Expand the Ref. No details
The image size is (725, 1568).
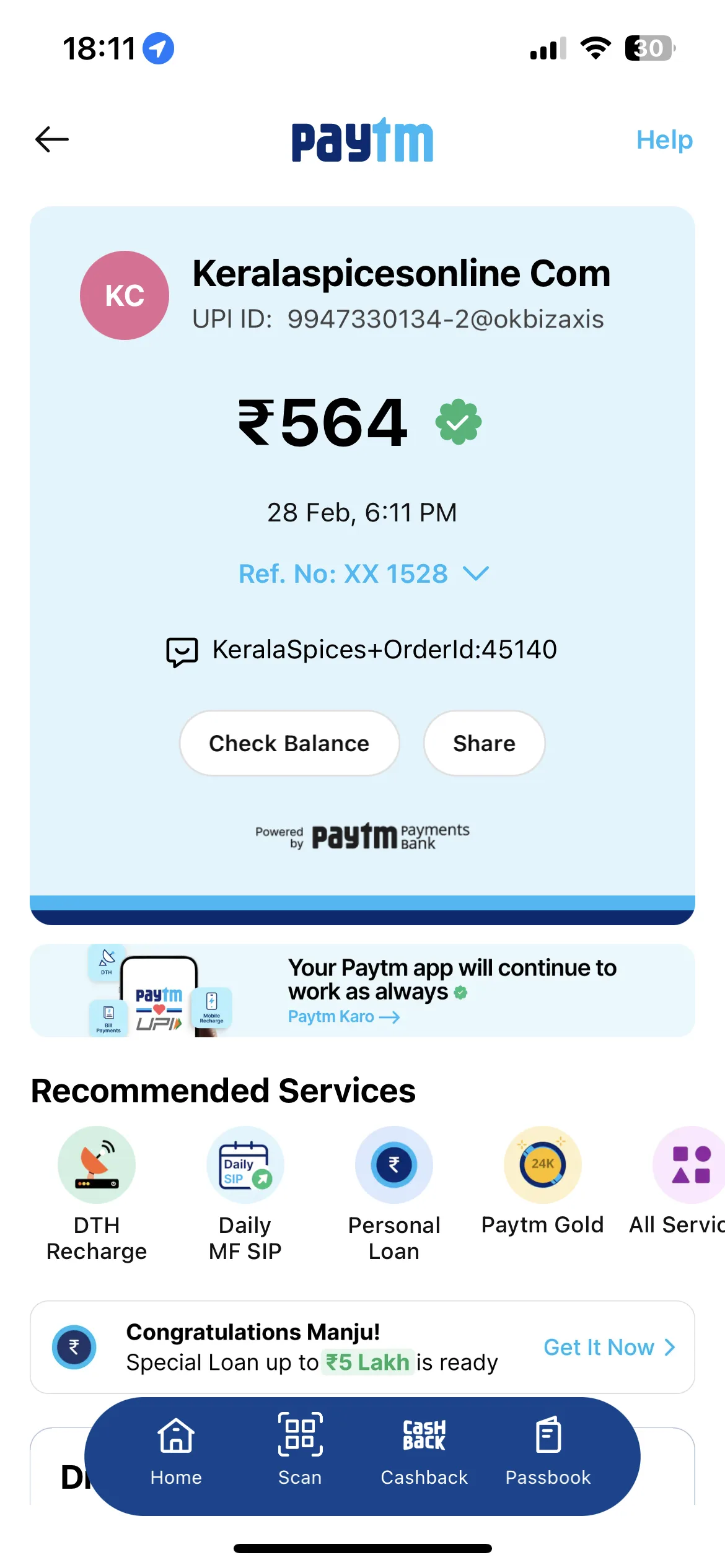364,573
